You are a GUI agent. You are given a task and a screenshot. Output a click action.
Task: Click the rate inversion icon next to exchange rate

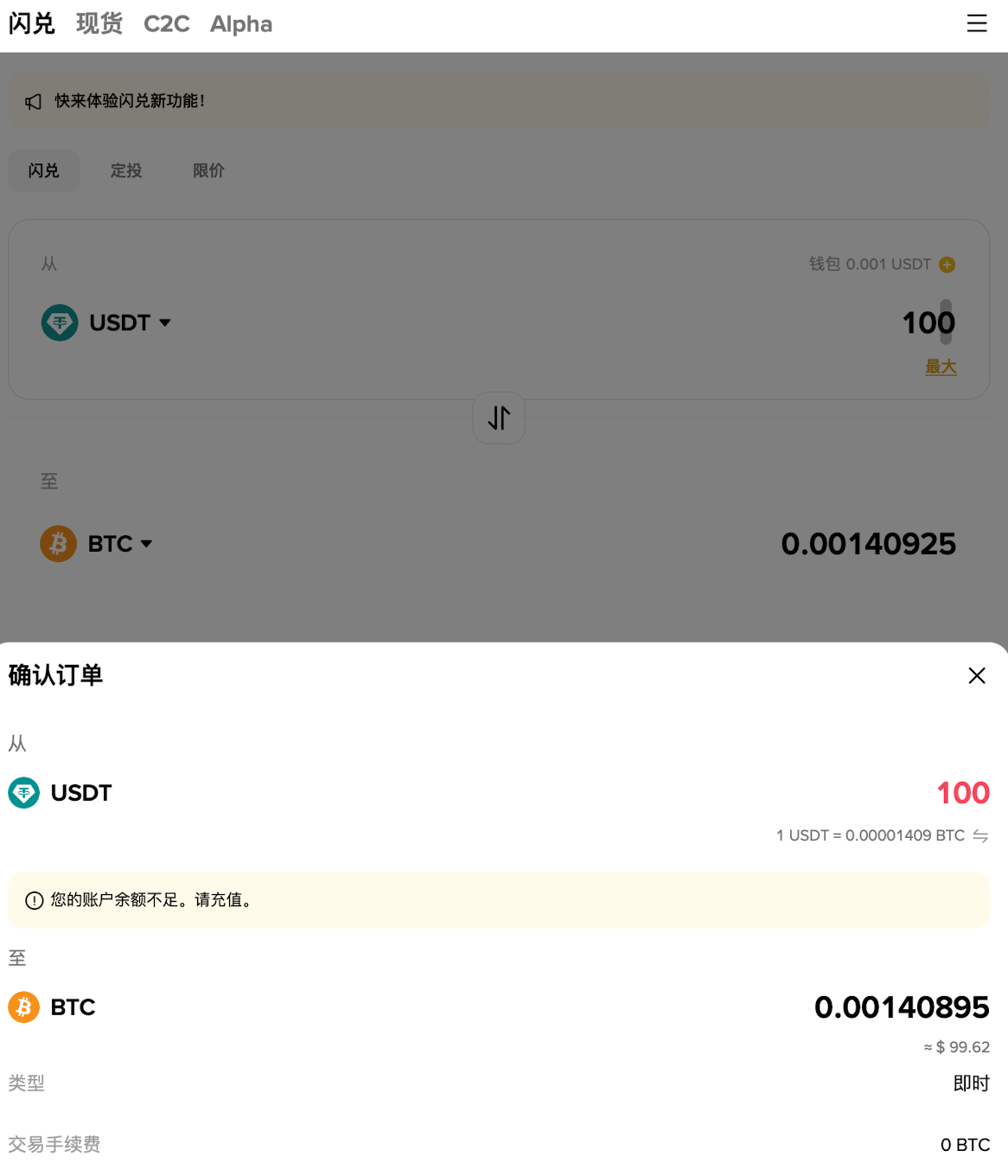980,835
